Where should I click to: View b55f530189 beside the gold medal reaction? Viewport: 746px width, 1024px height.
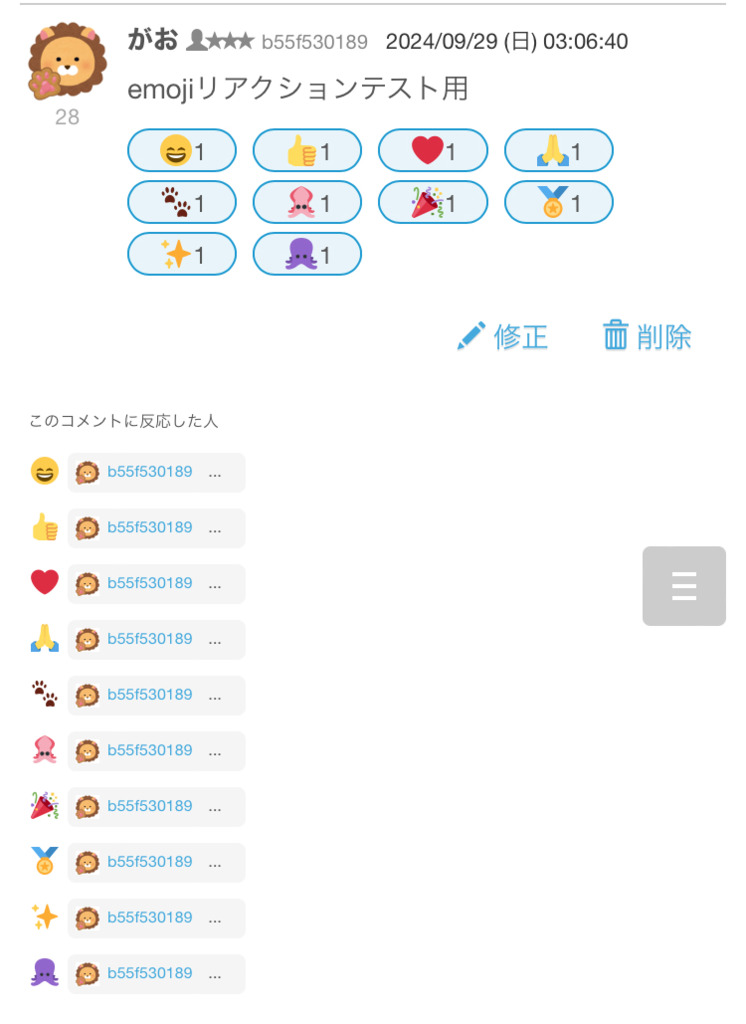149,862
